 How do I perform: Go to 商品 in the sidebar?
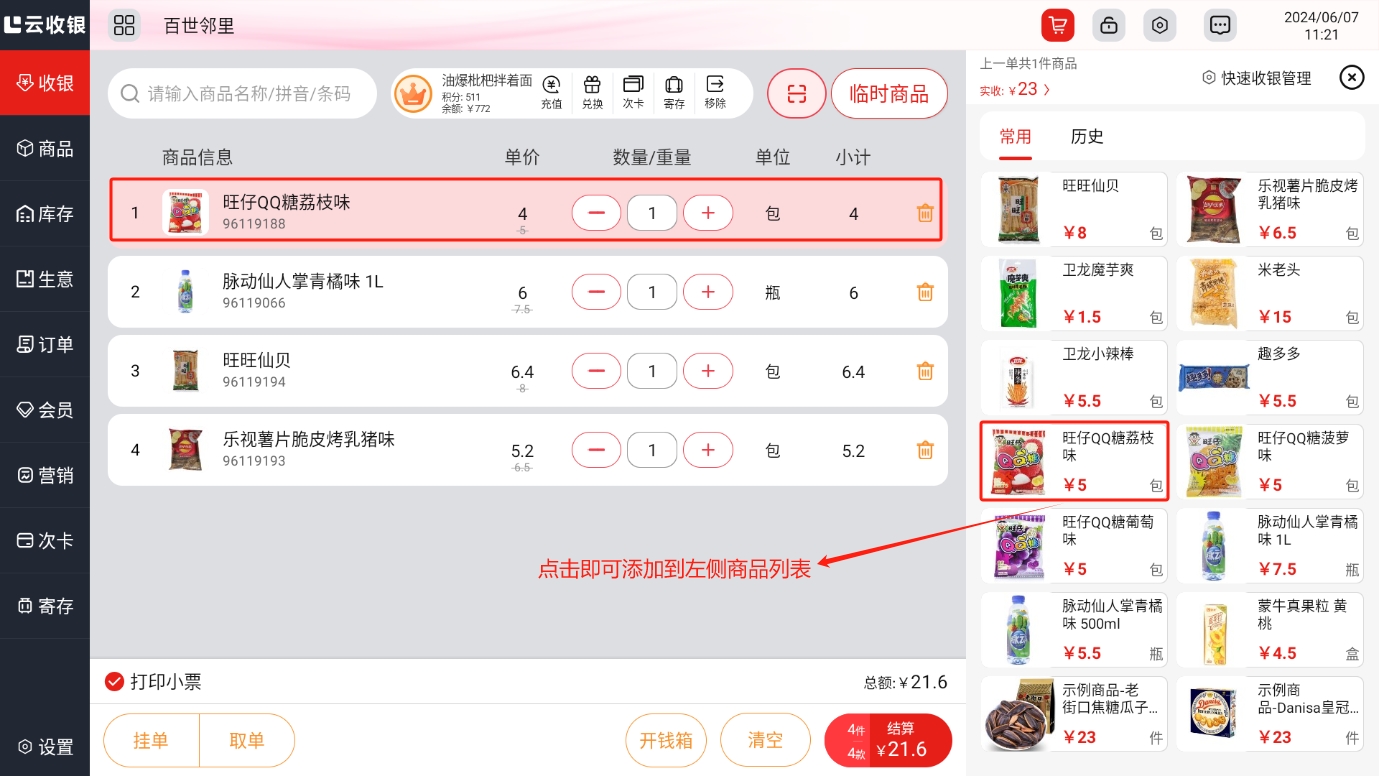(45, 149)
